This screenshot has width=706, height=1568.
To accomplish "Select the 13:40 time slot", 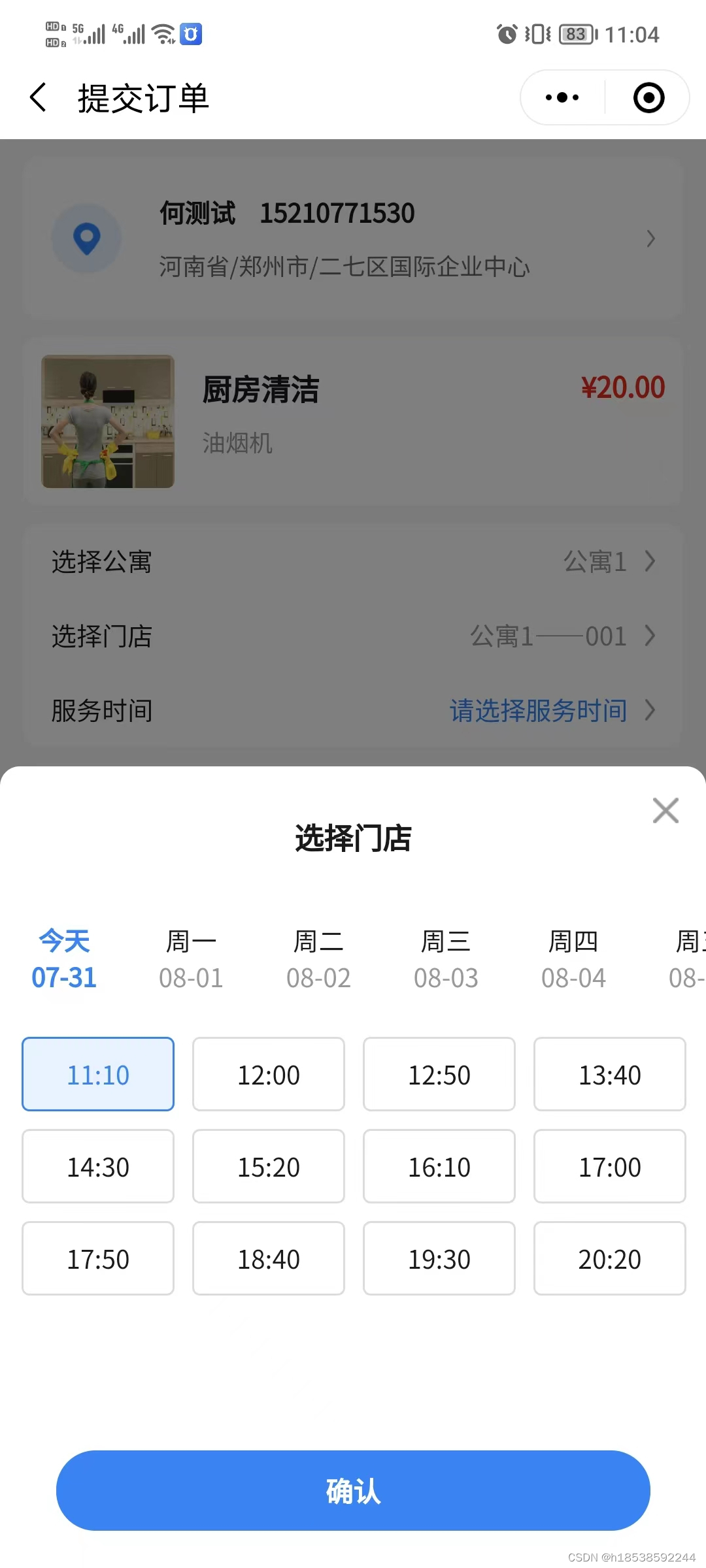I will 610,1074.
